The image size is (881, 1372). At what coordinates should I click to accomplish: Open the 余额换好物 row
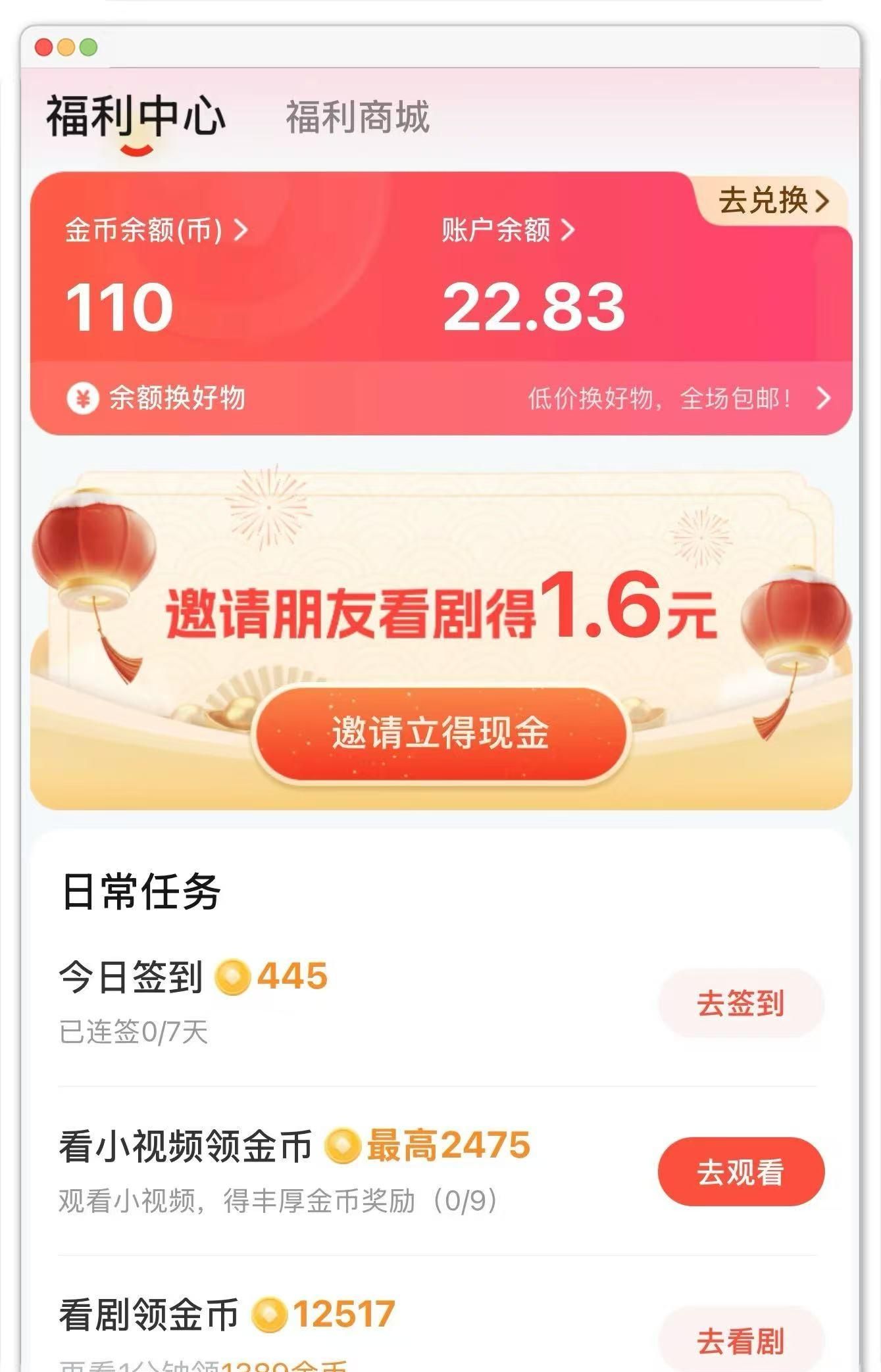441,398
